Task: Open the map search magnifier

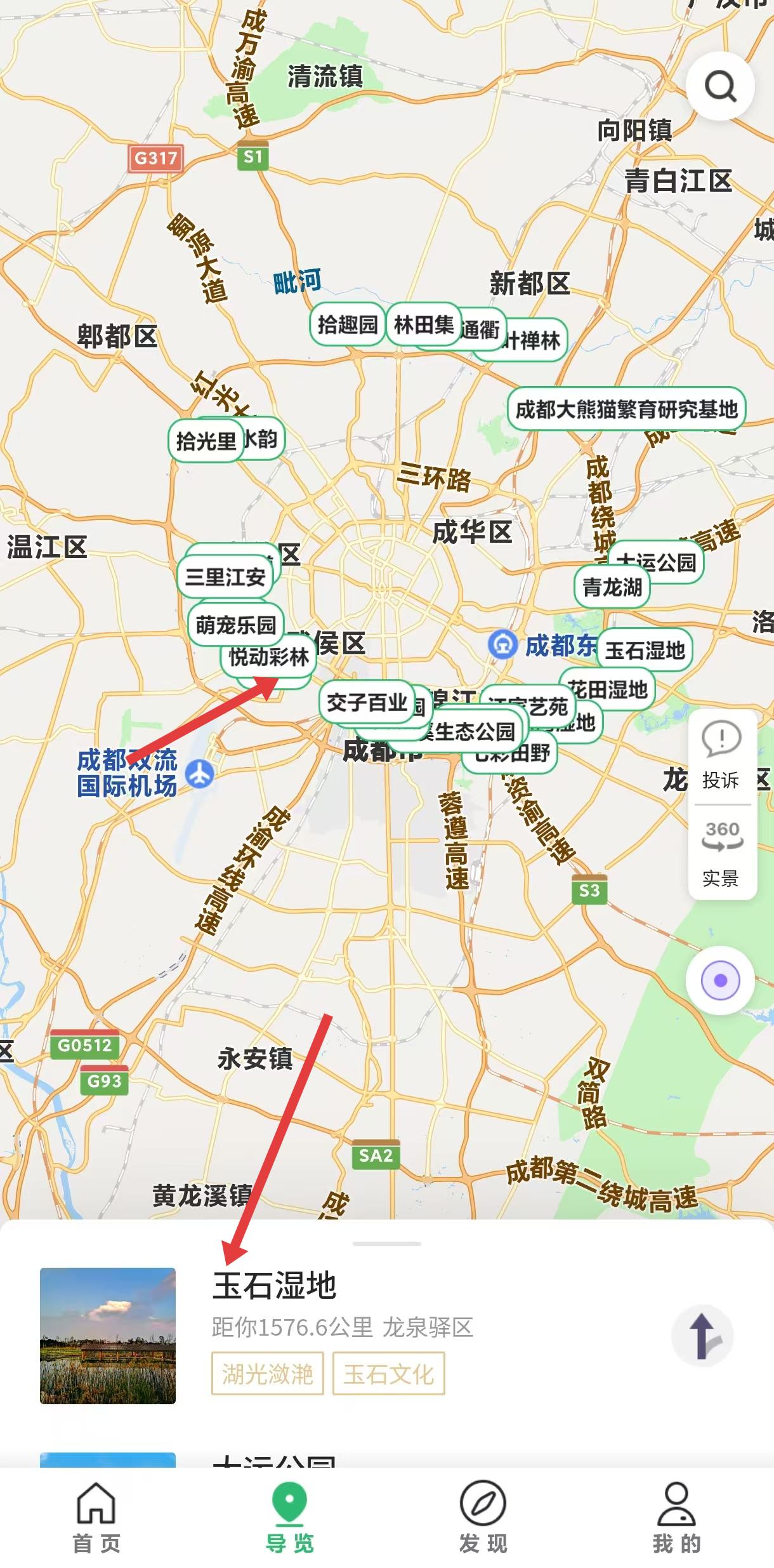Action: (x=720, y=86)
